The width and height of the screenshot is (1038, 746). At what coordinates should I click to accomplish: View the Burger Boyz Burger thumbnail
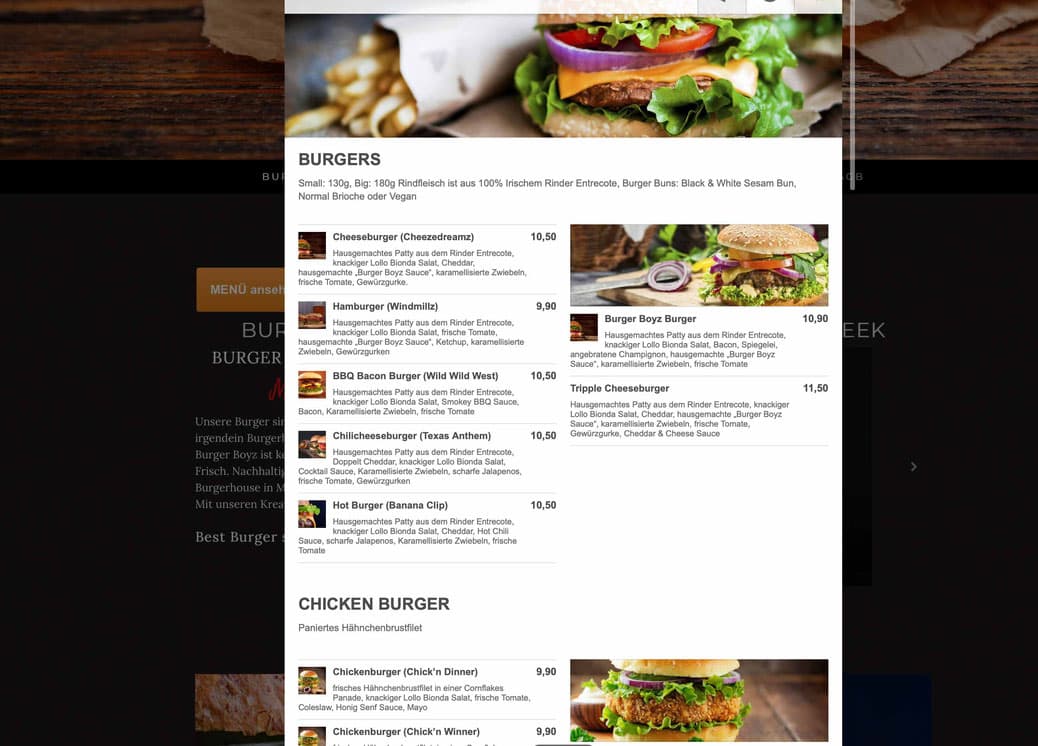(x=584, y=327)
